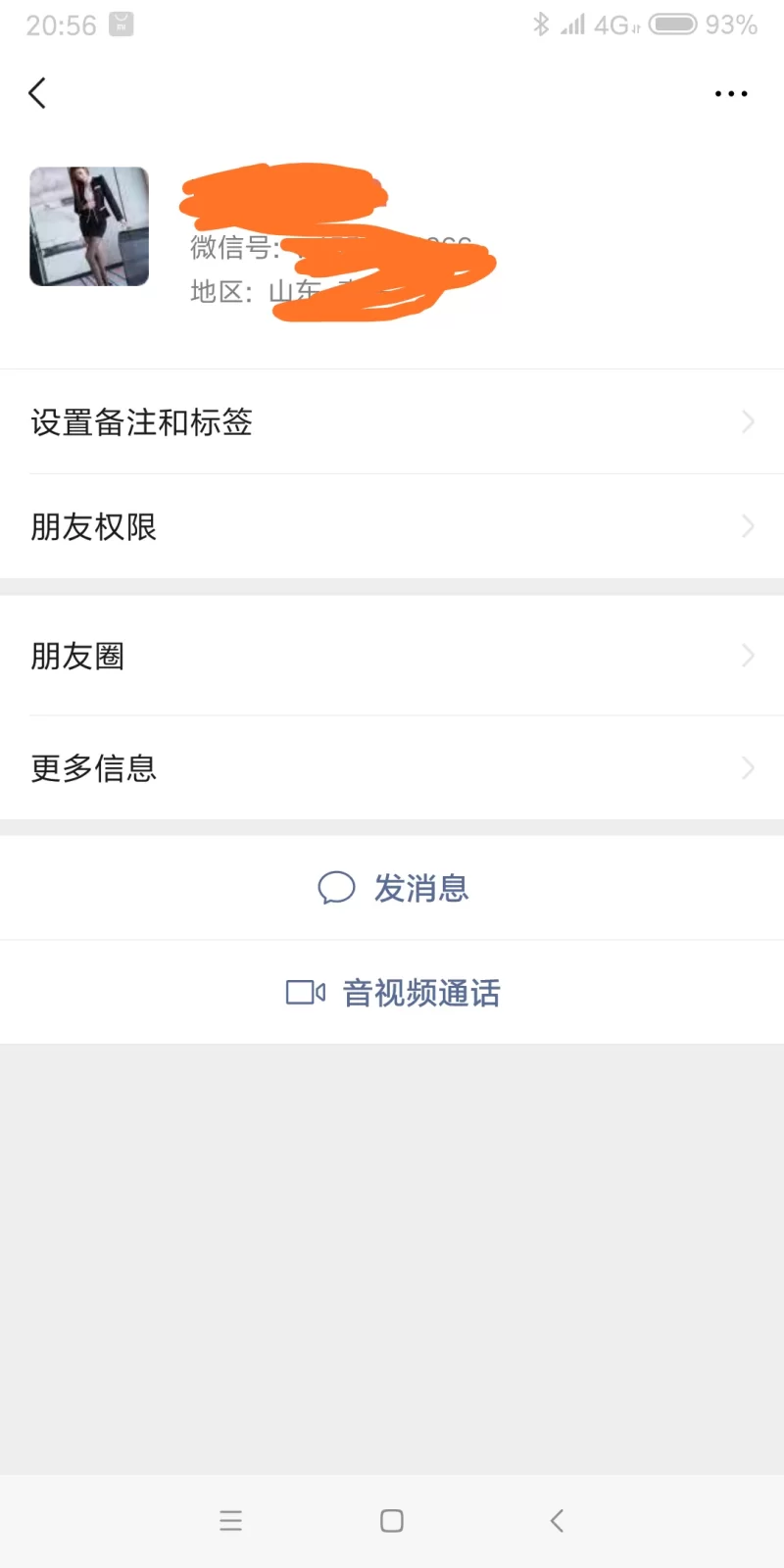Open the contact's 朋友圈

(x=392, y=656)
